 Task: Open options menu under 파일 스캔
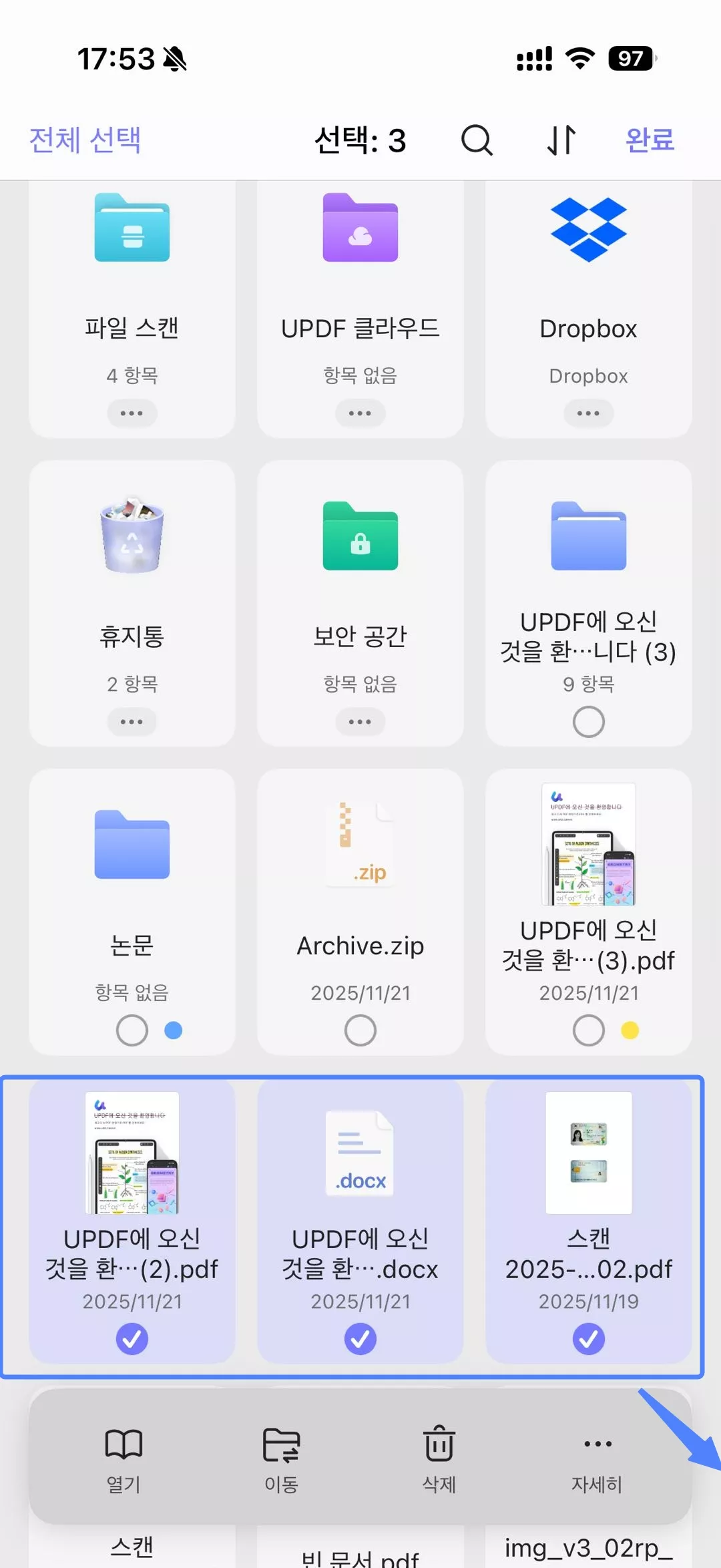coord(132,413)
